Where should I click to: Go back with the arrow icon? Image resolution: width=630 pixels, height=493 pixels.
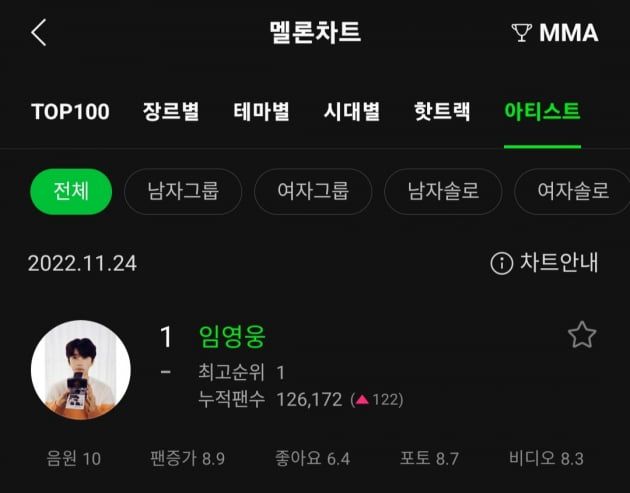39,33
